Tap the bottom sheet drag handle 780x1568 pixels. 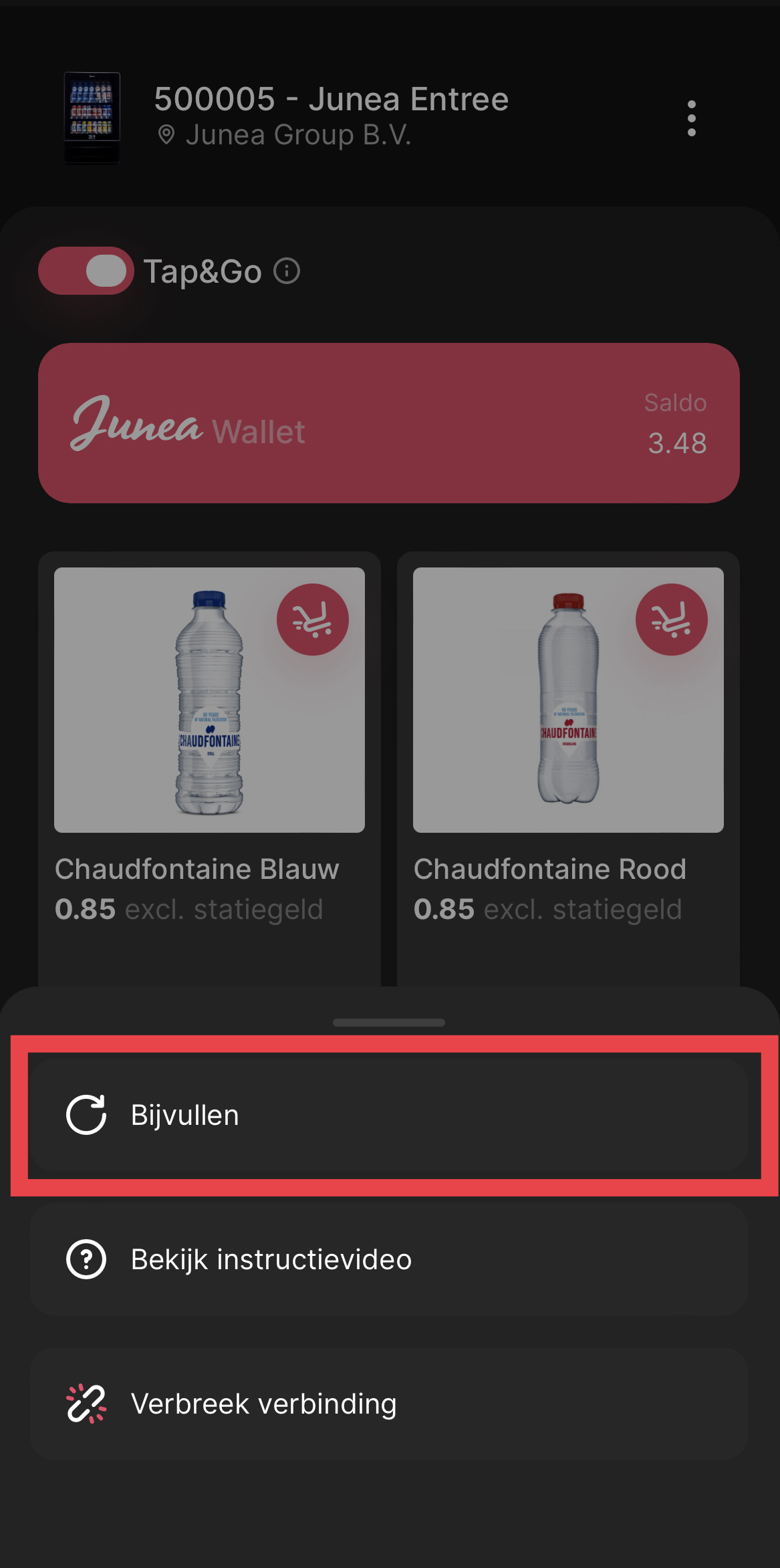pyautogui.click(x=389, y=1023)
